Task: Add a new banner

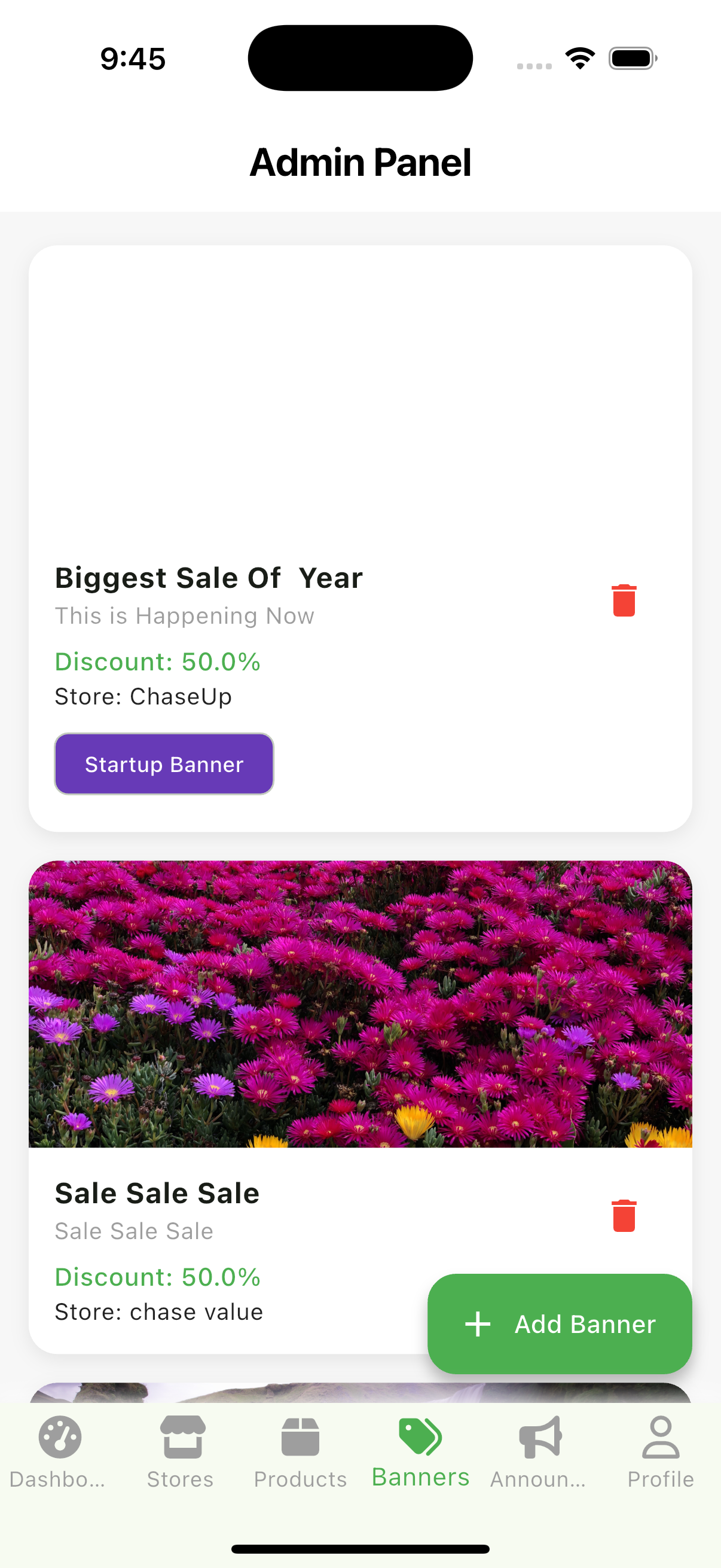Action: pos(559,1324)
